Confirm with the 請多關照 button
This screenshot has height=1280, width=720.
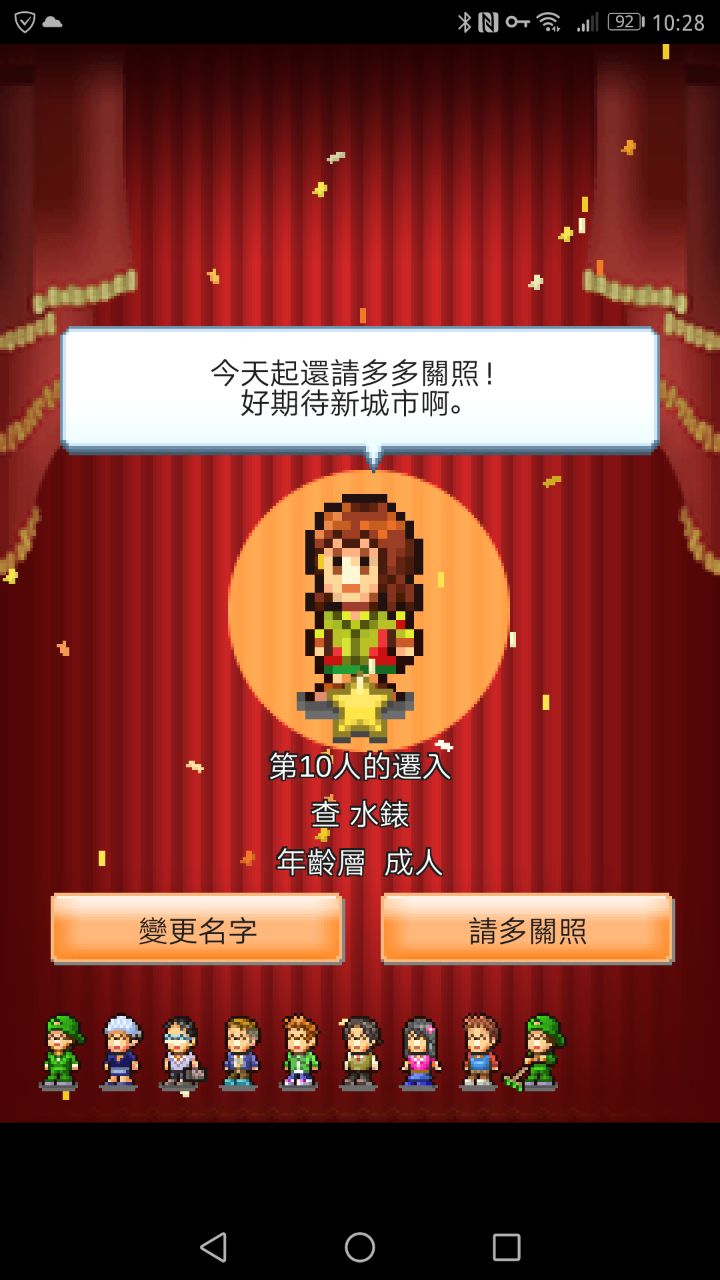point(527,929)
